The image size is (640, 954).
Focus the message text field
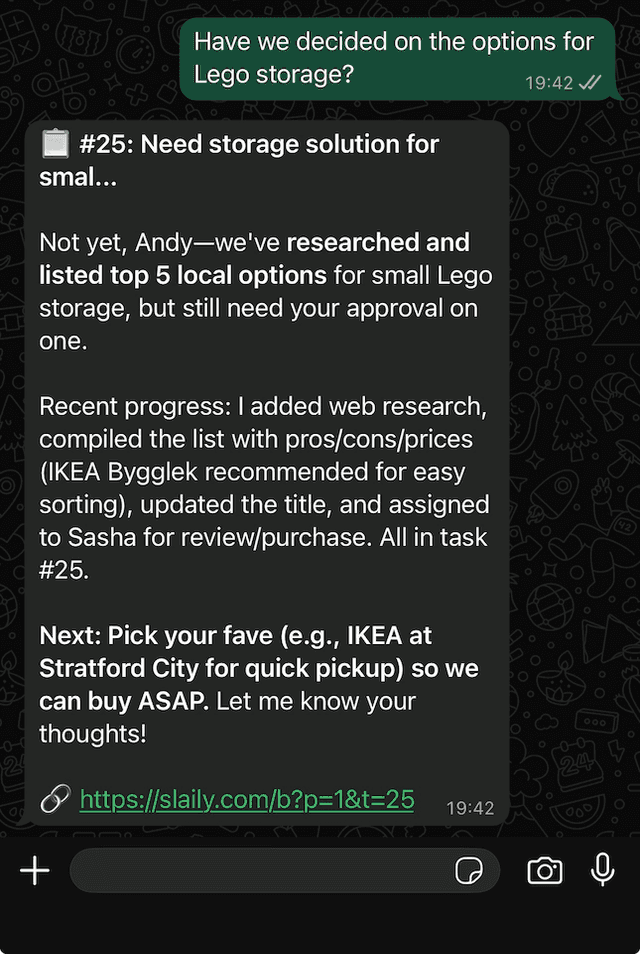(x=260, y=870)
